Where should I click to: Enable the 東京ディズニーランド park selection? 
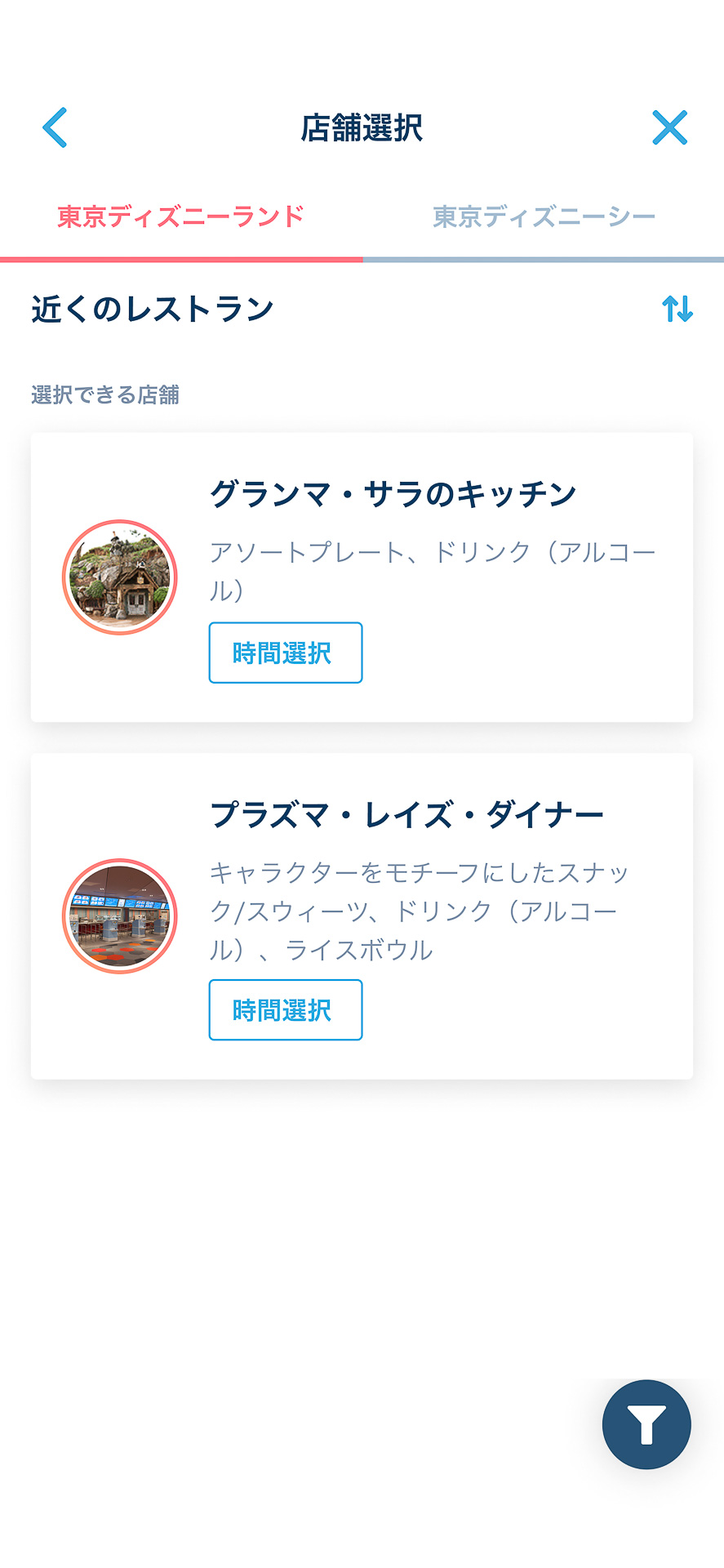(180, 216)
